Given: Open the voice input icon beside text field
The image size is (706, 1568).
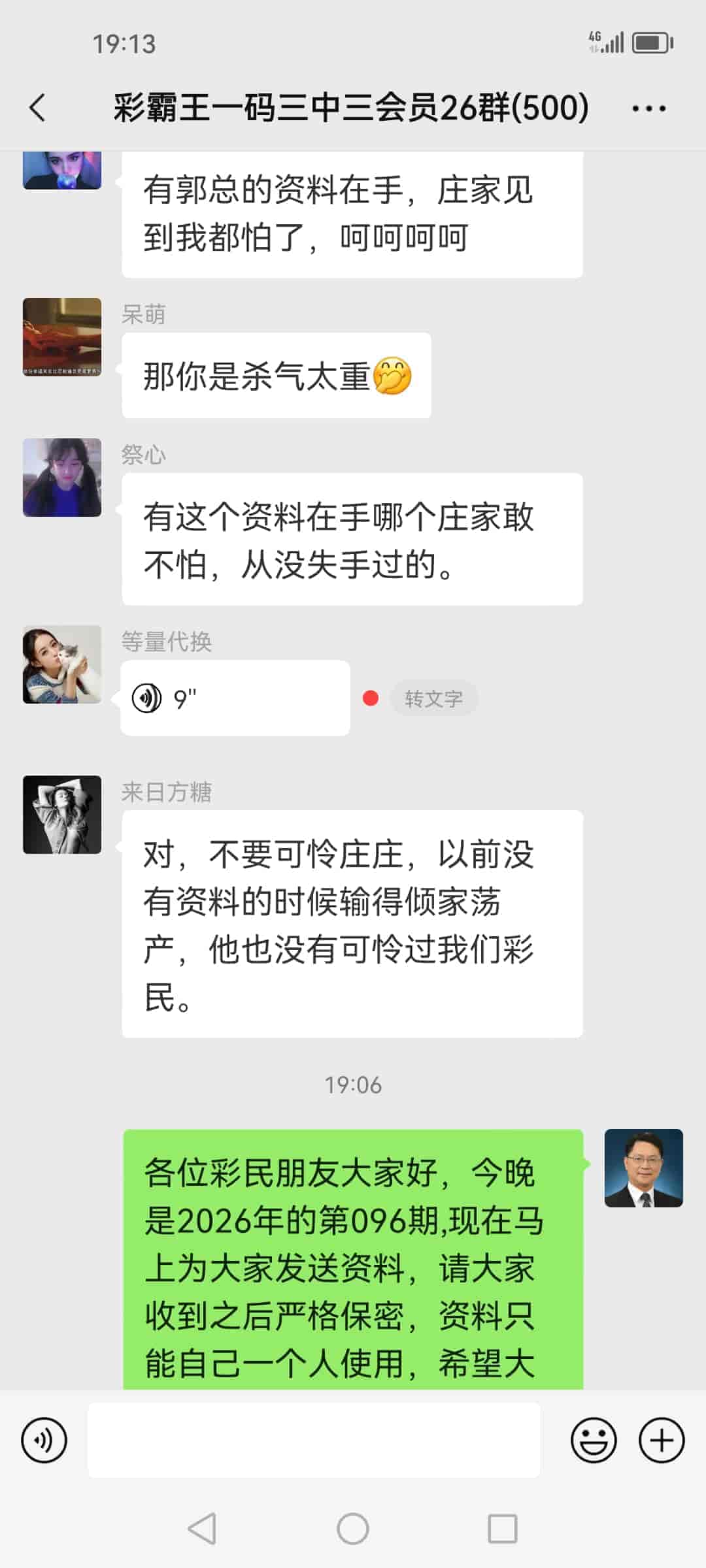Looking at the screenshot, I should [43, 1440].
